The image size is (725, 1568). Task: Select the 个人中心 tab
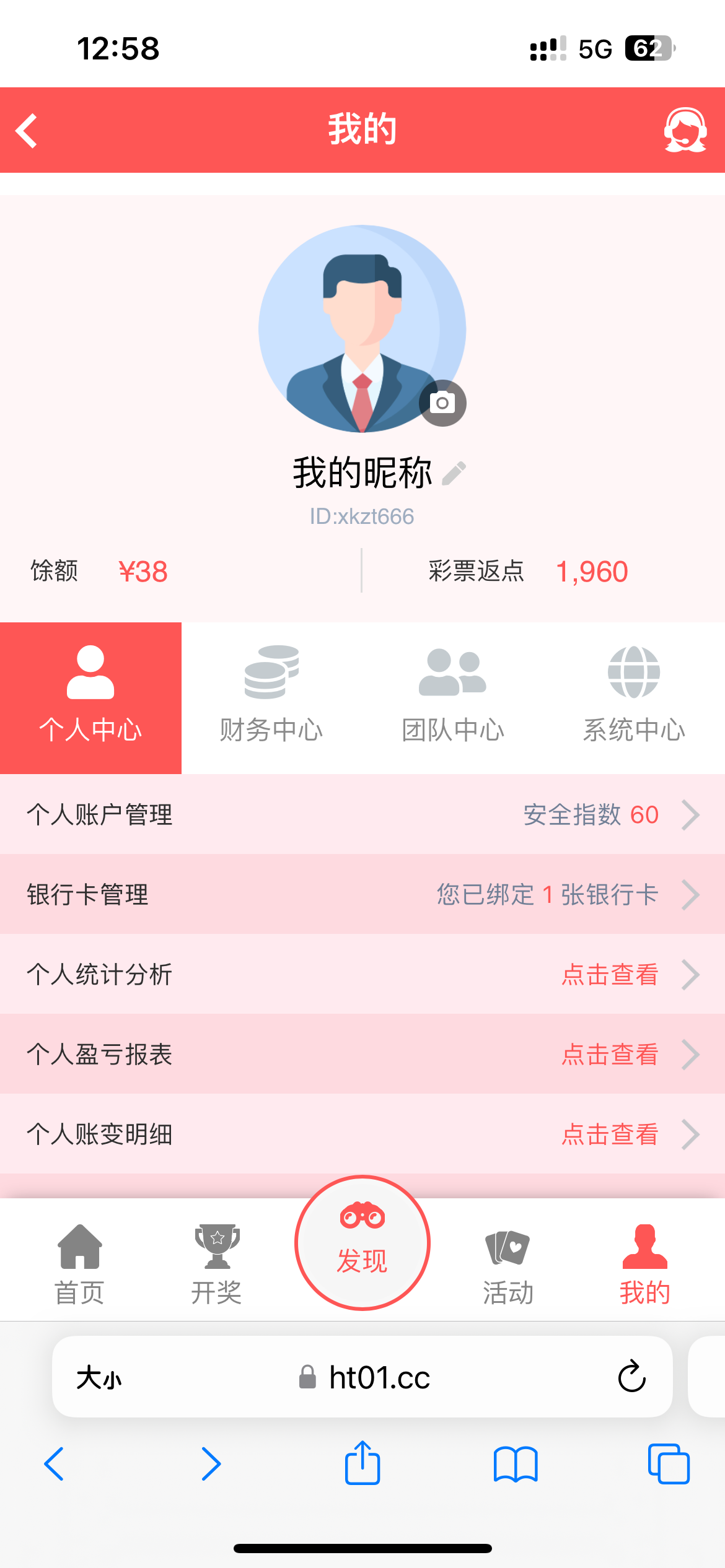pyautogui.click(x=90, y=697)
